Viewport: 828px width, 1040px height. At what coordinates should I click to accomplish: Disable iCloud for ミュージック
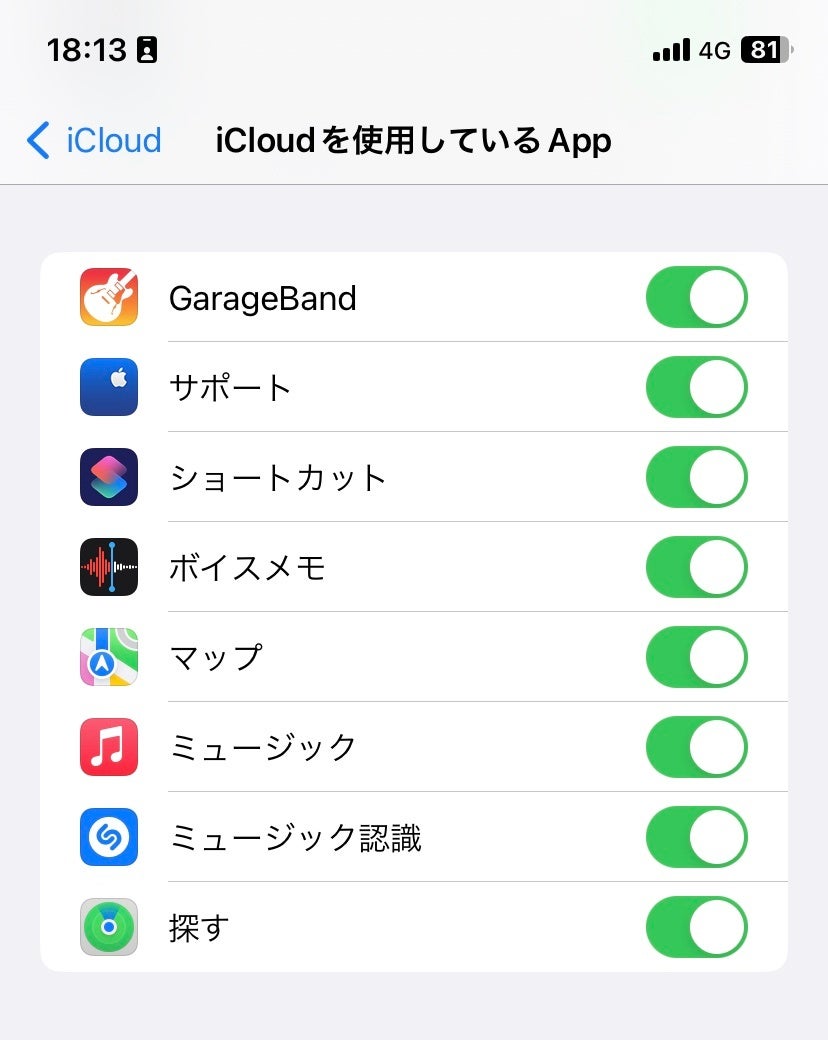(696, 747)
